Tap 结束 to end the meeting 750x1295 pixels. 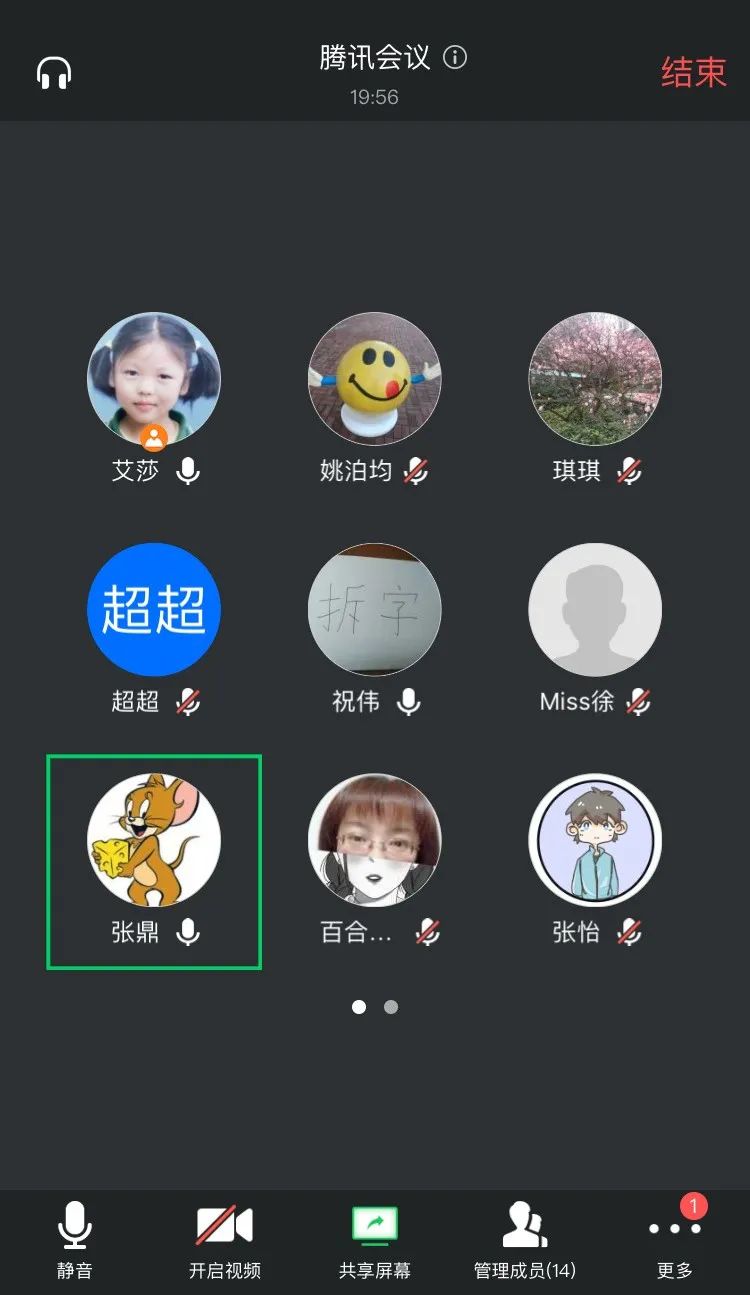pos(693,72)
